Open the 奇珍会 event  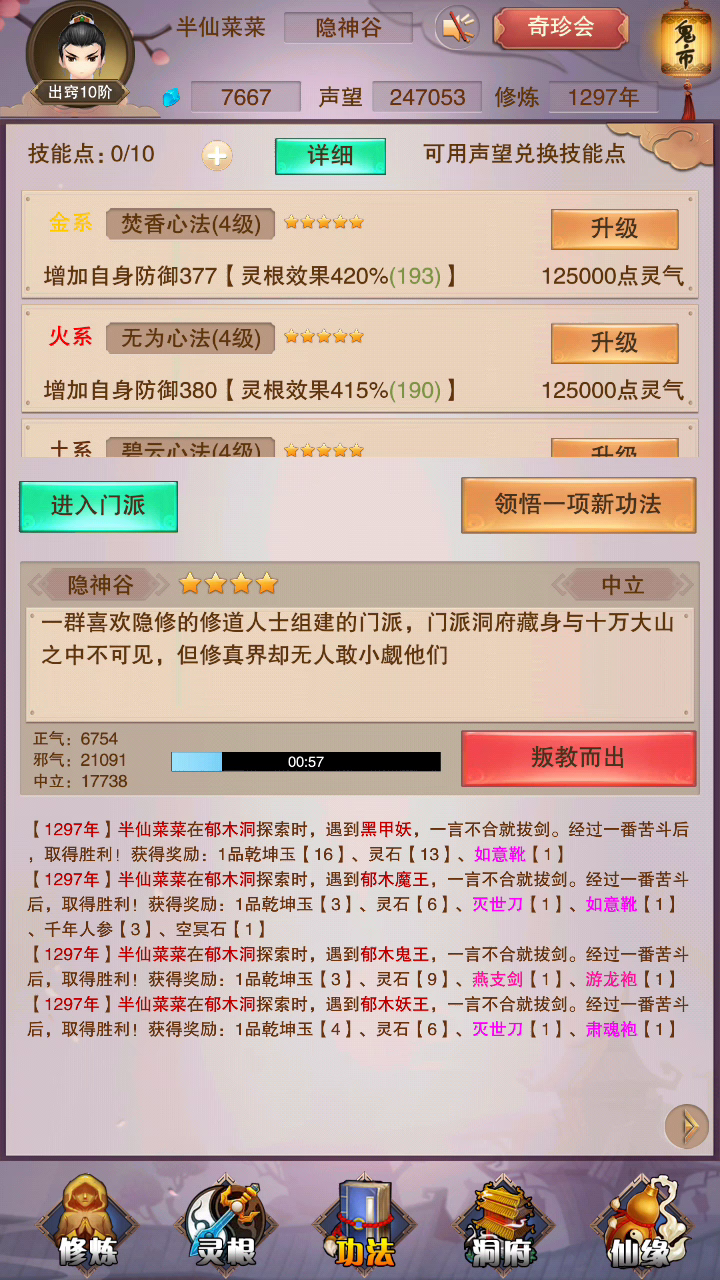(559, 28)
